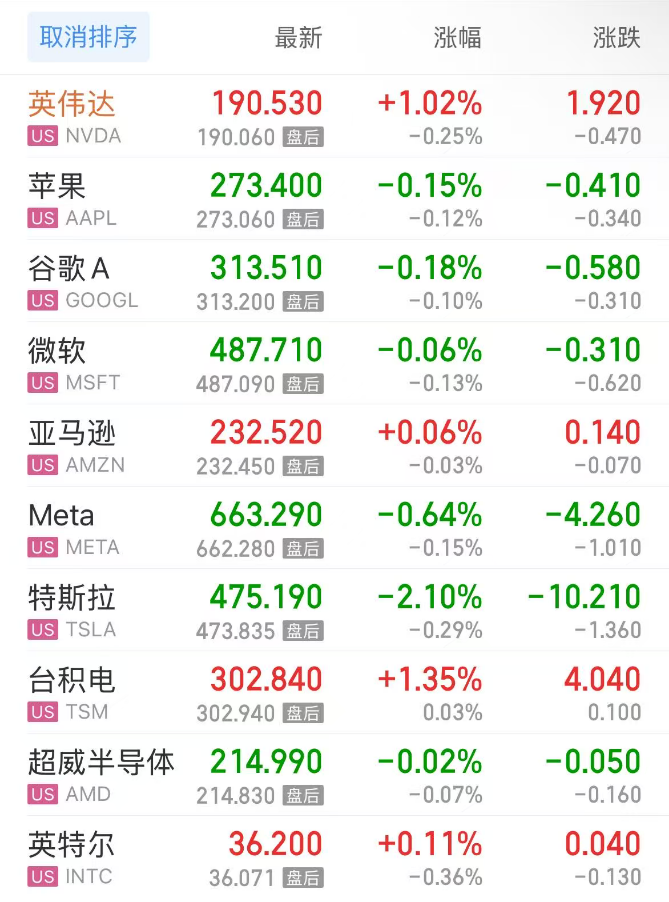The height and width of the screenshot is (902, 669).
Task: Open the 英特尔 INTC stock row
Action: pos(334,857)
